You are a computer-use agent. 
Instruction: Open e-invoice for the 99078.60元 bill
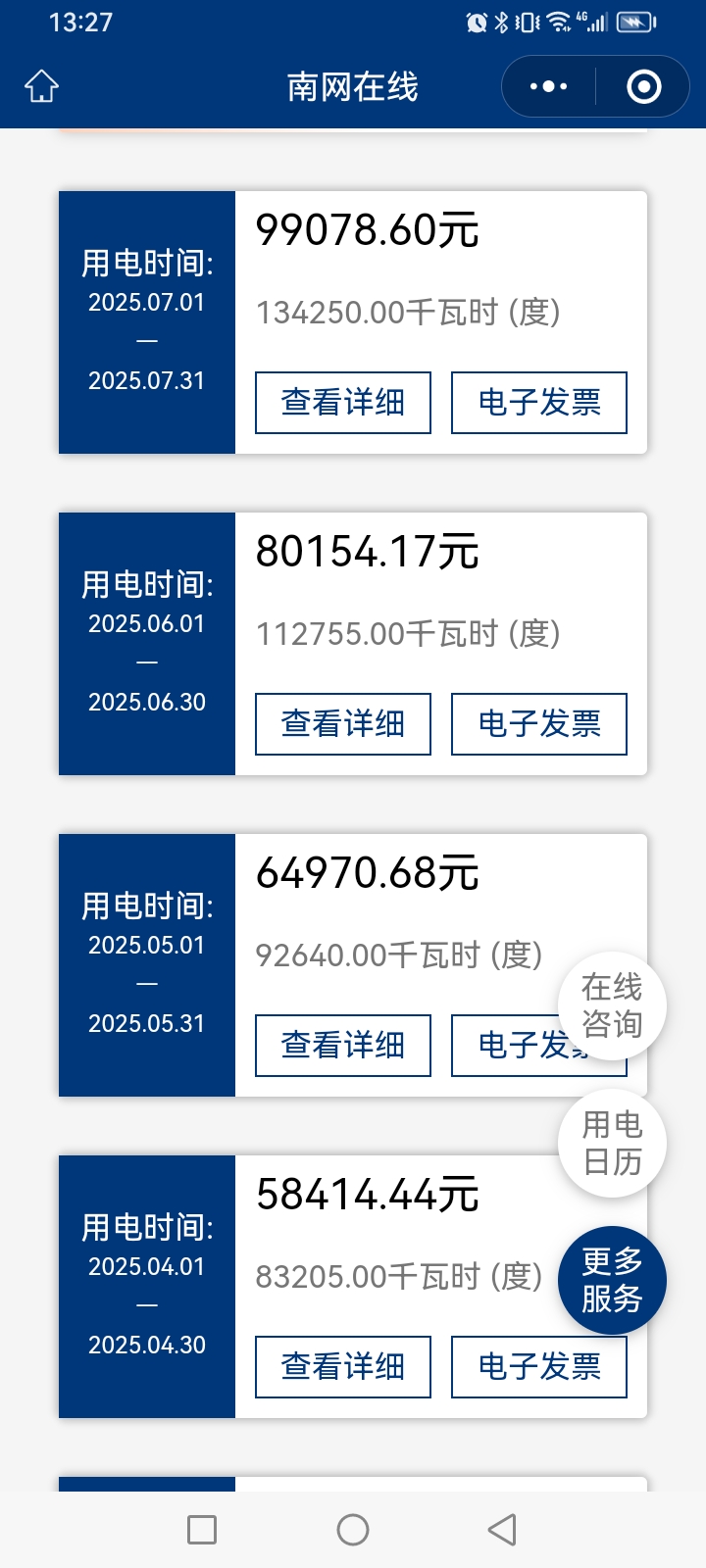[x=538, y=402]
